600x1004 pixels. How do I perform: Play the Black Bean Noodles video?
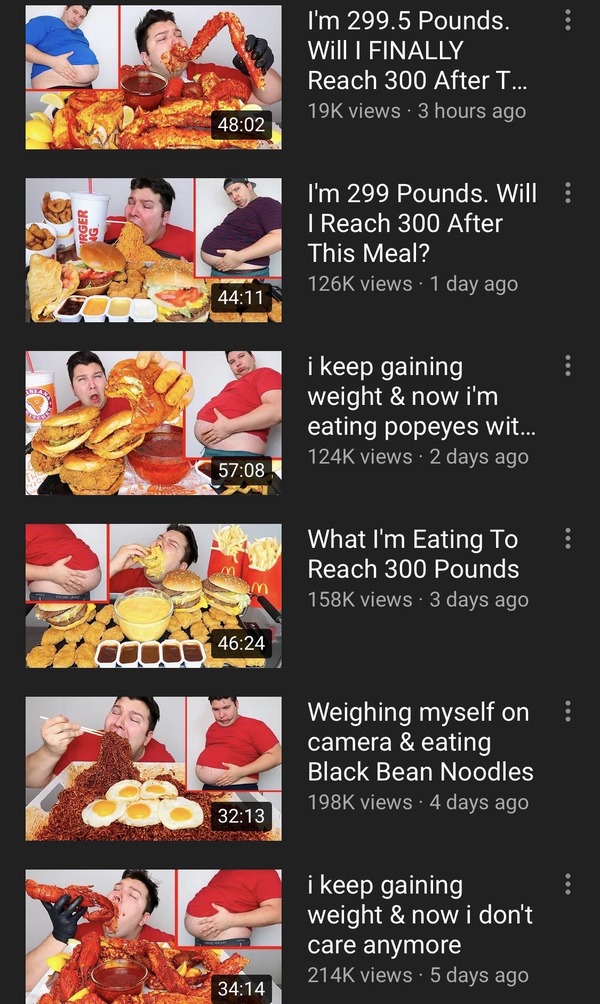[153, 768]
